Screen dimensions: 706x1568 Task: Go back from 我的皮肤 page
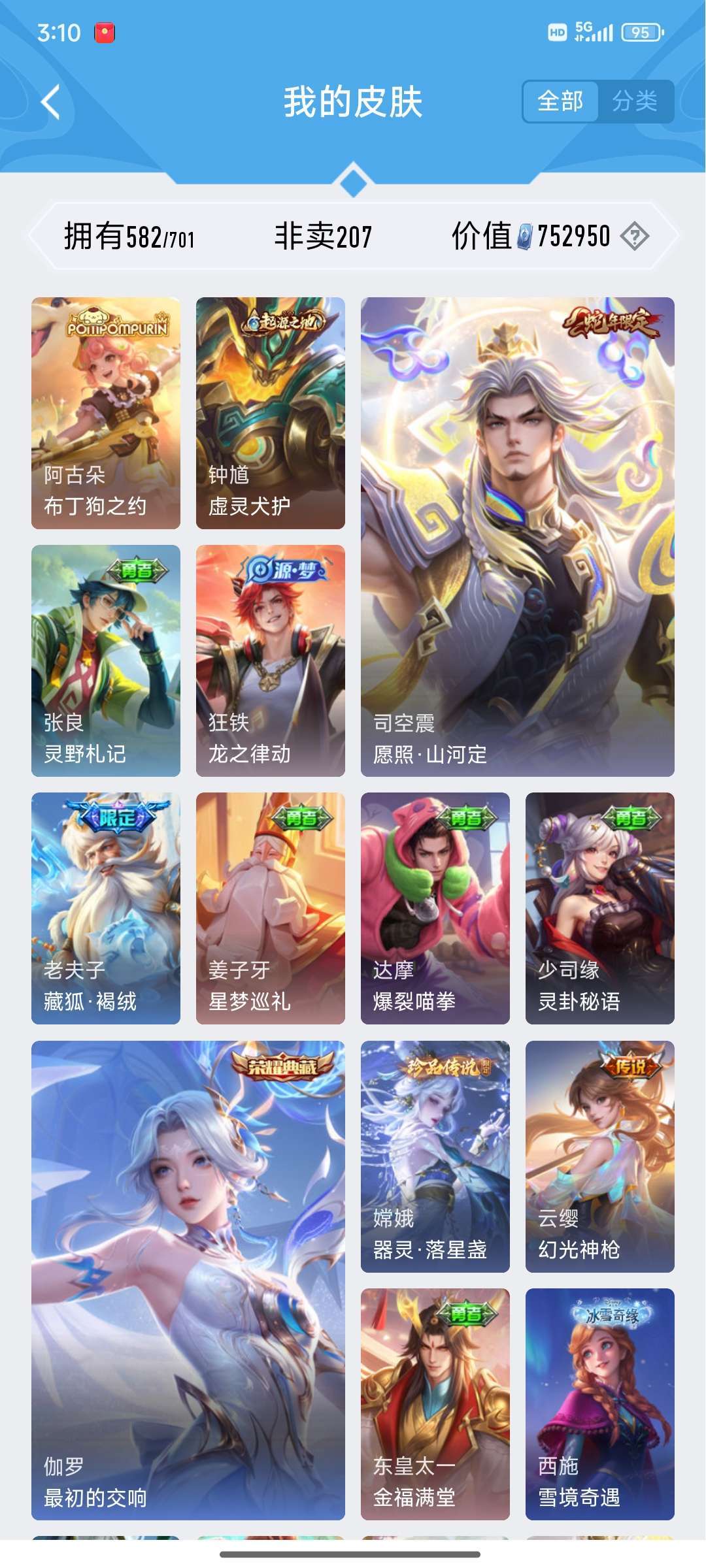[51, 102]
